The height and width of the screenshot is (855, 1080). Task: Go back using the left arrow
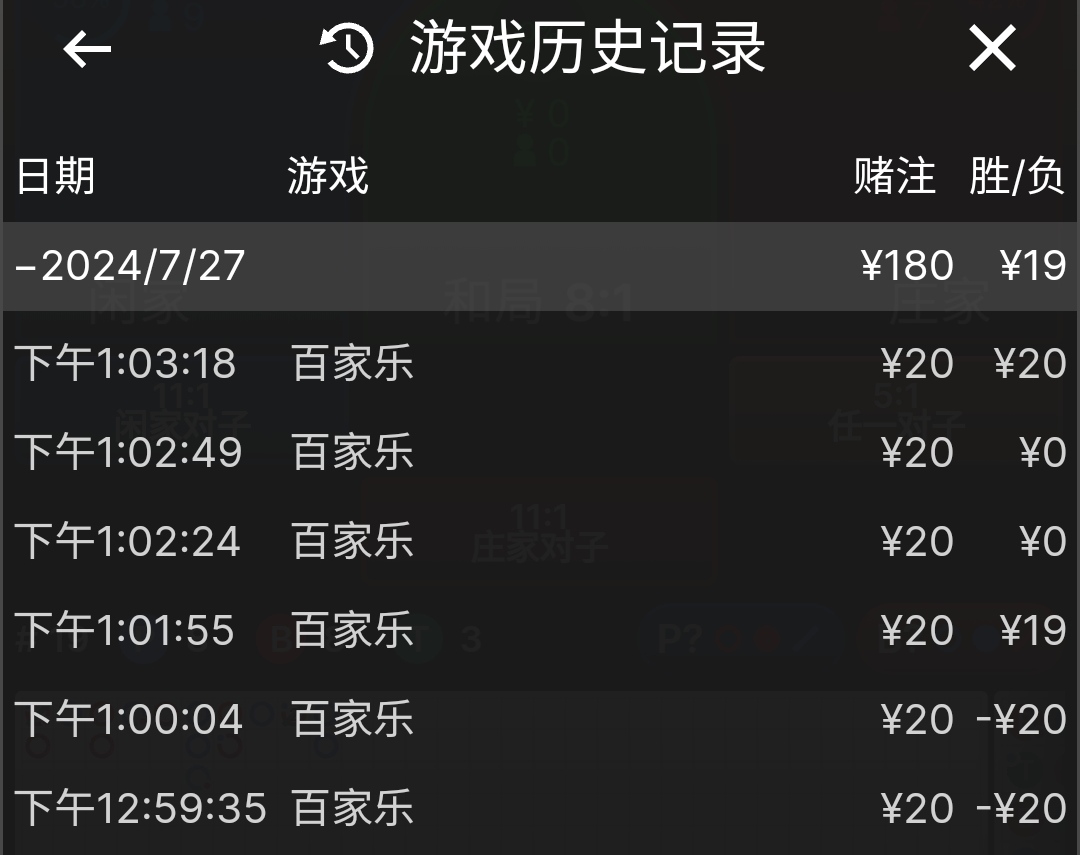point(87,49)
